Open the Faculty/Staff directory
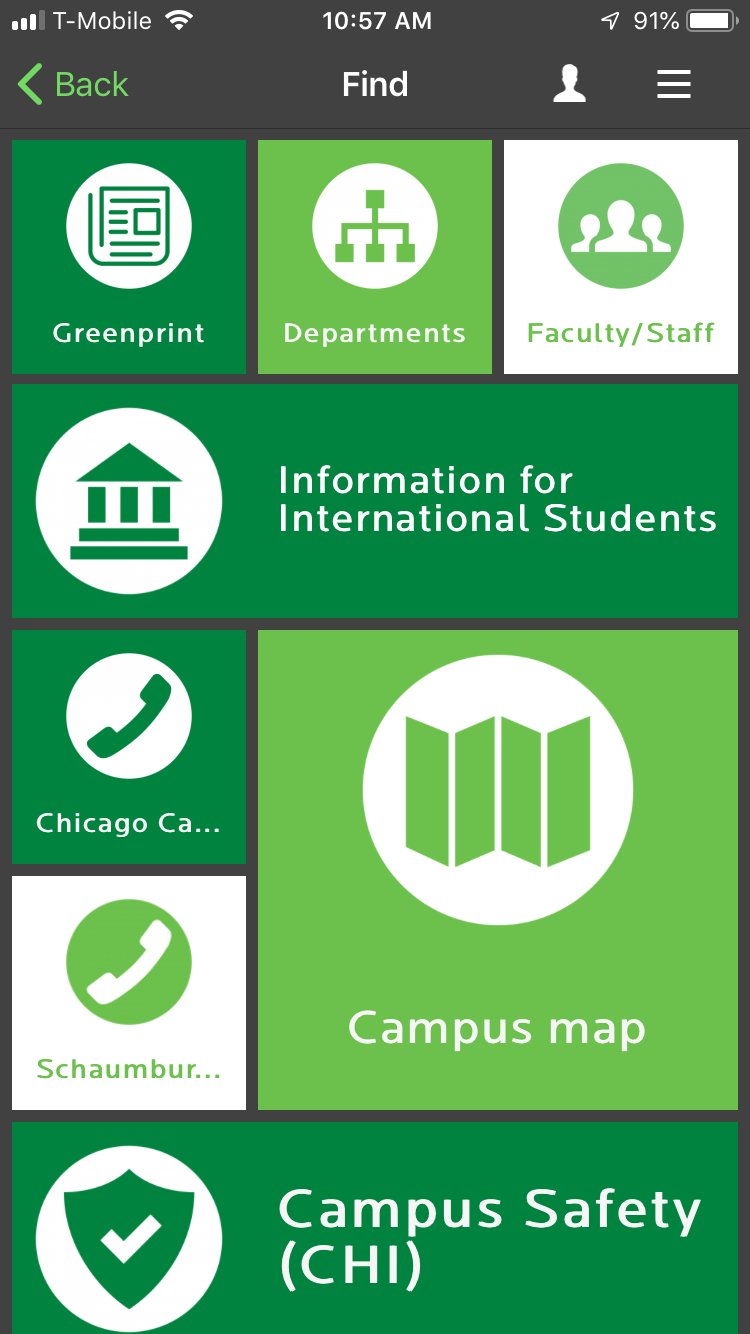 click(621, 257)
